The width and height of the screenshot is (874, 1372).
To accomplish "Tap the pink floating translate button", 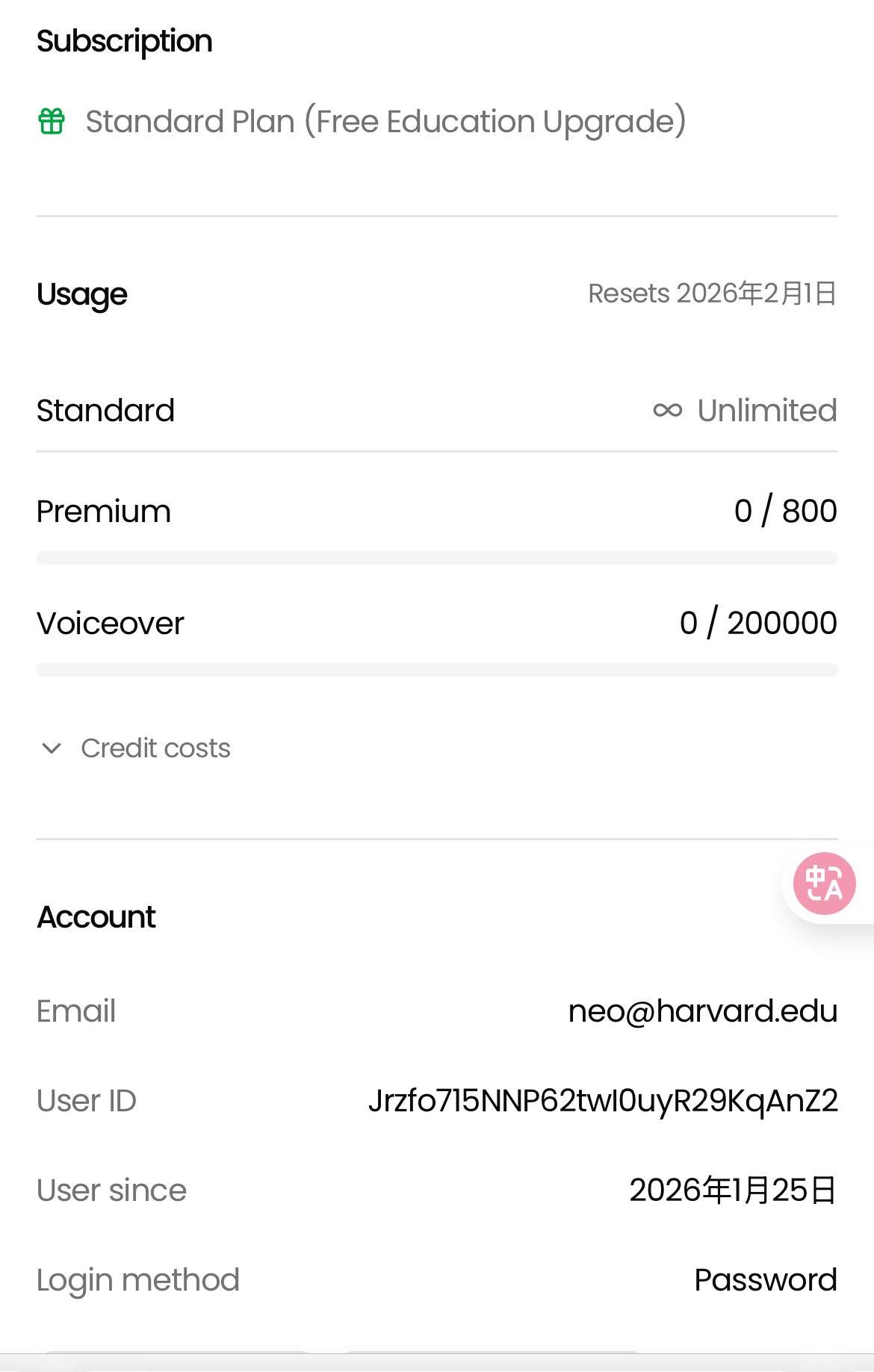I will [824, 884].
